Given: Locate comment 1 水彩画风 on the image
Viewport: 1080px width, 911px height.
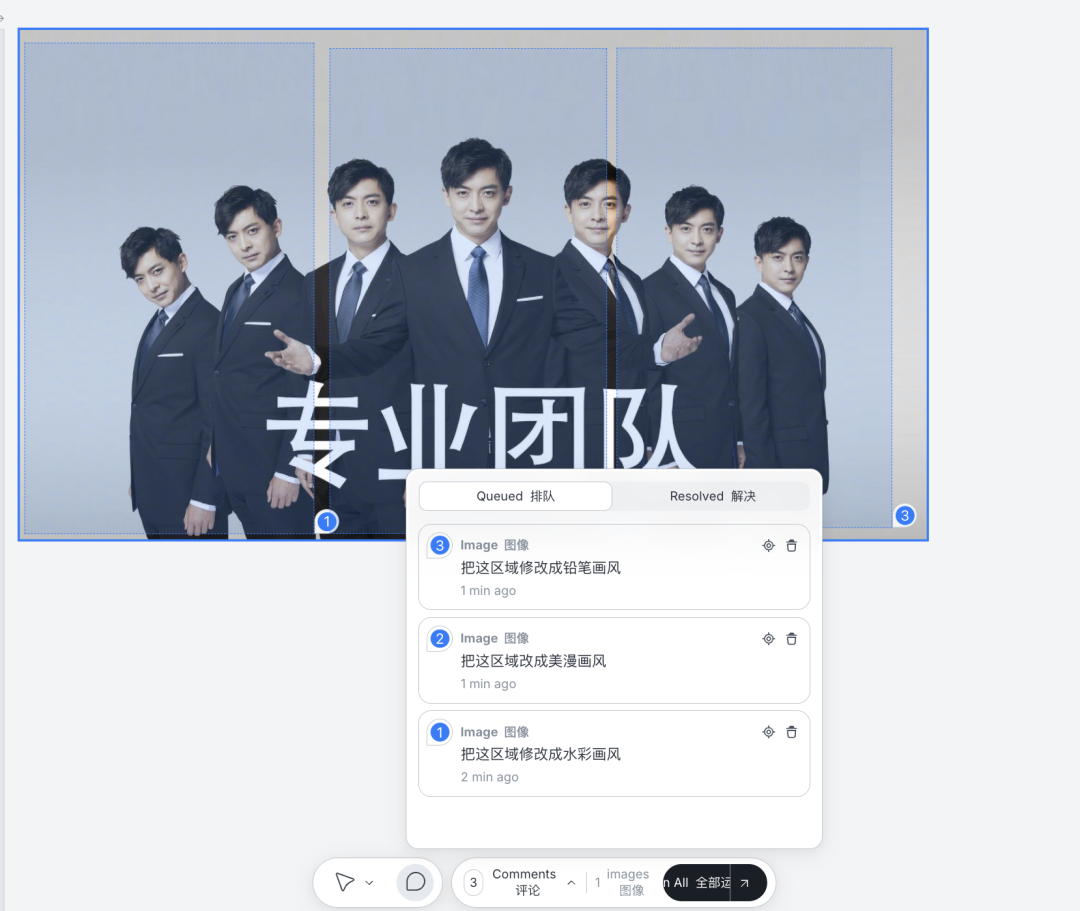Looking at the screenshot, I should coord(768,732).
